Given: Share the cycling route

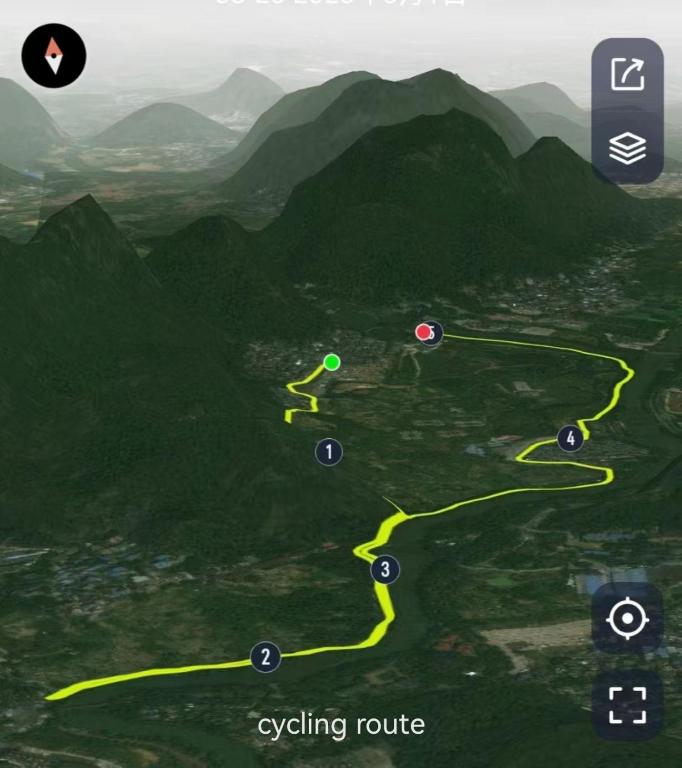Looking at the screenshot, I should coord(627,75).
